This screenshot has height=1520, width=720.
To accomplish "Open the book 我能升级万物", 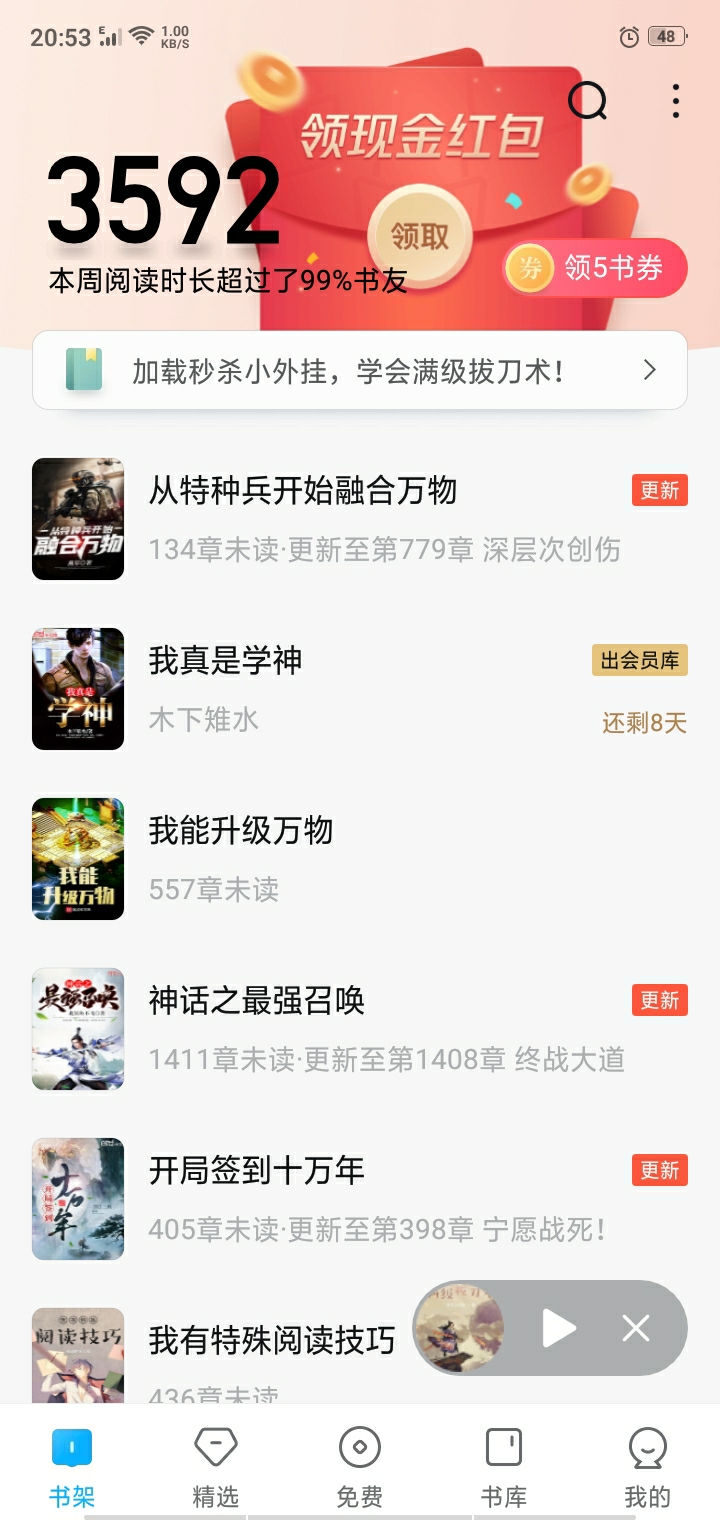I will click(241, 830).
